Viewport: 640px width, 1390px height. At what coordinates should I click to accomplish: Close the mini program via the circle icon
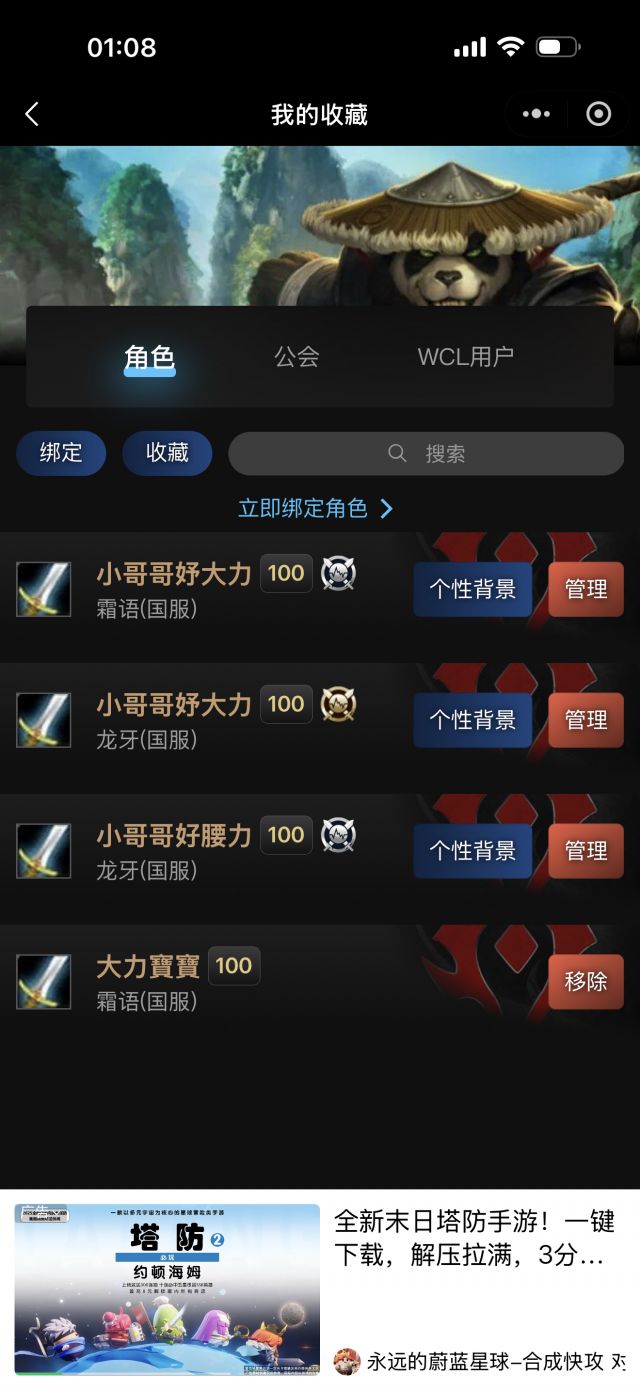(598, 114)
